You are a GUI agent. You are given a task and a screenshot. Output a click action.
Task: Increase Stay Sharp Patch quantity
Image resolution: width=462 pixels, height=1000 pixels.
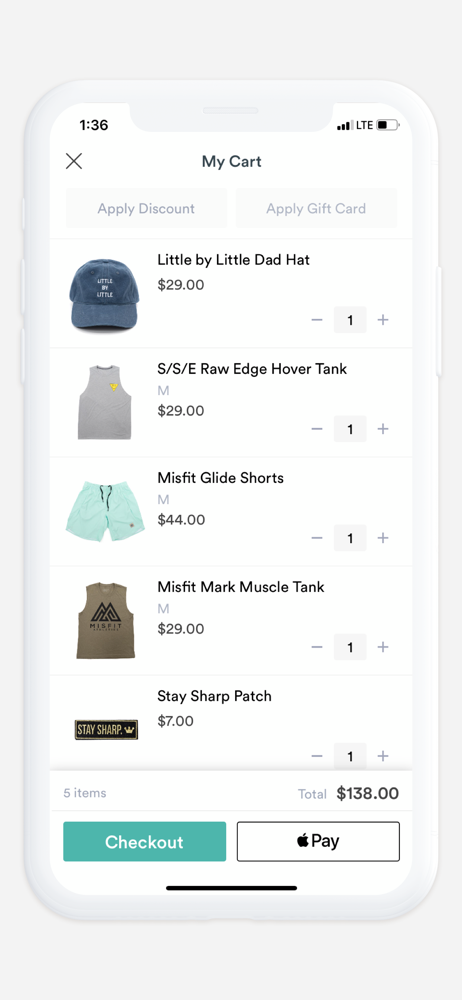pyautogui.click(x=383, y=756)
